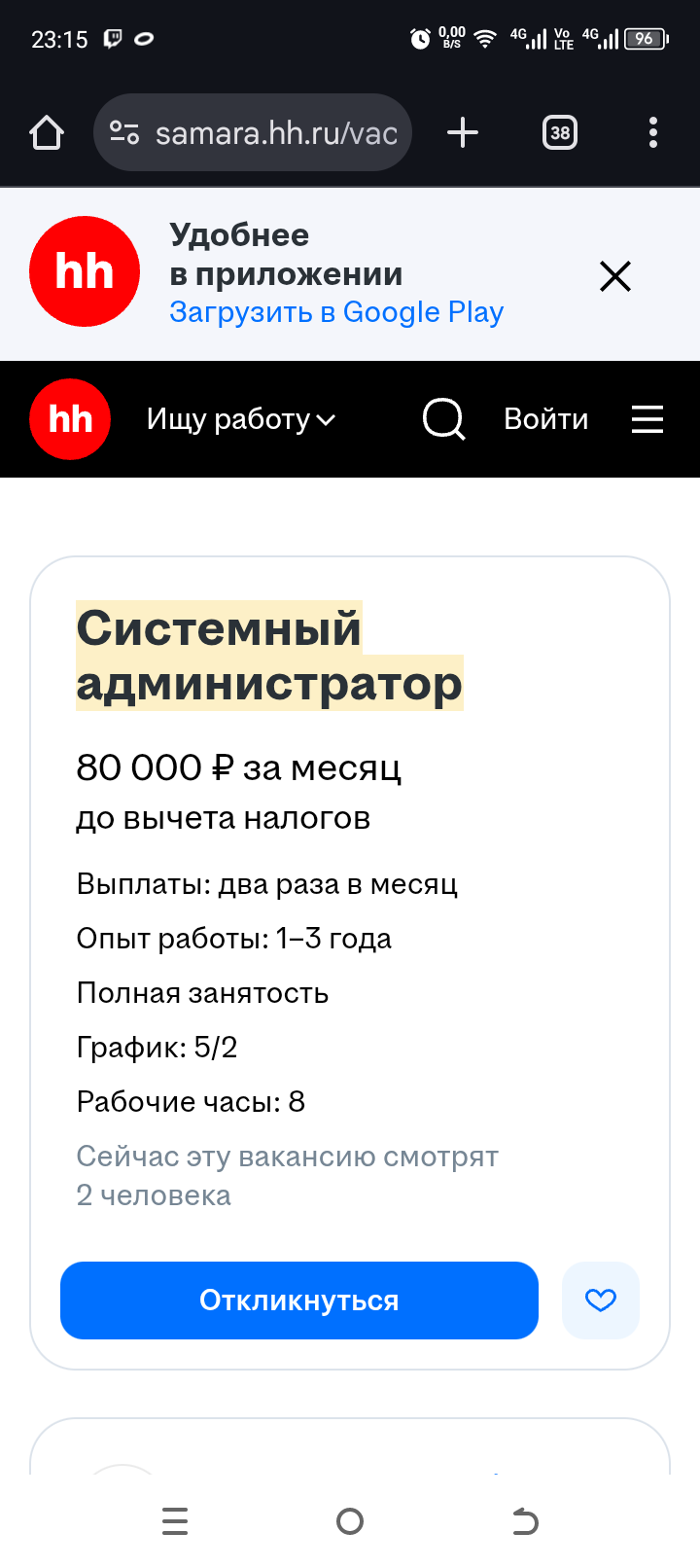The image size is (700, 1568).
Task: Open the hh hamburger menu
Action: pos(647,419)
